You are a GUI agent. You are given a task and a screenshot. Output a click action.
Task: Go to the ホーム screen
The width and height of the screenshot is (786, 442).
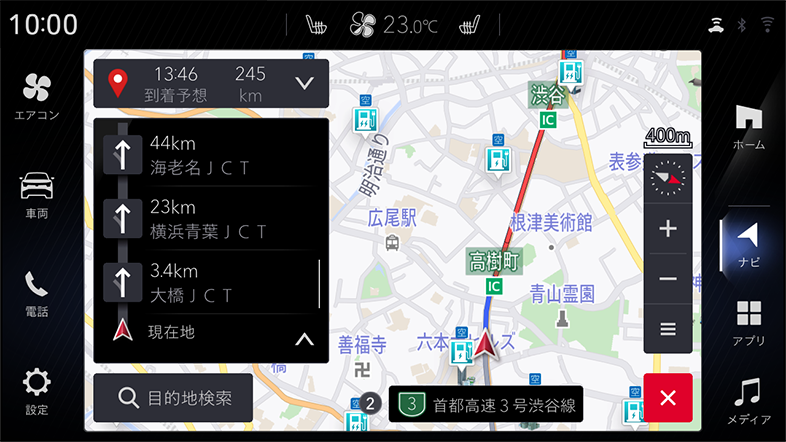click(748, 126)
